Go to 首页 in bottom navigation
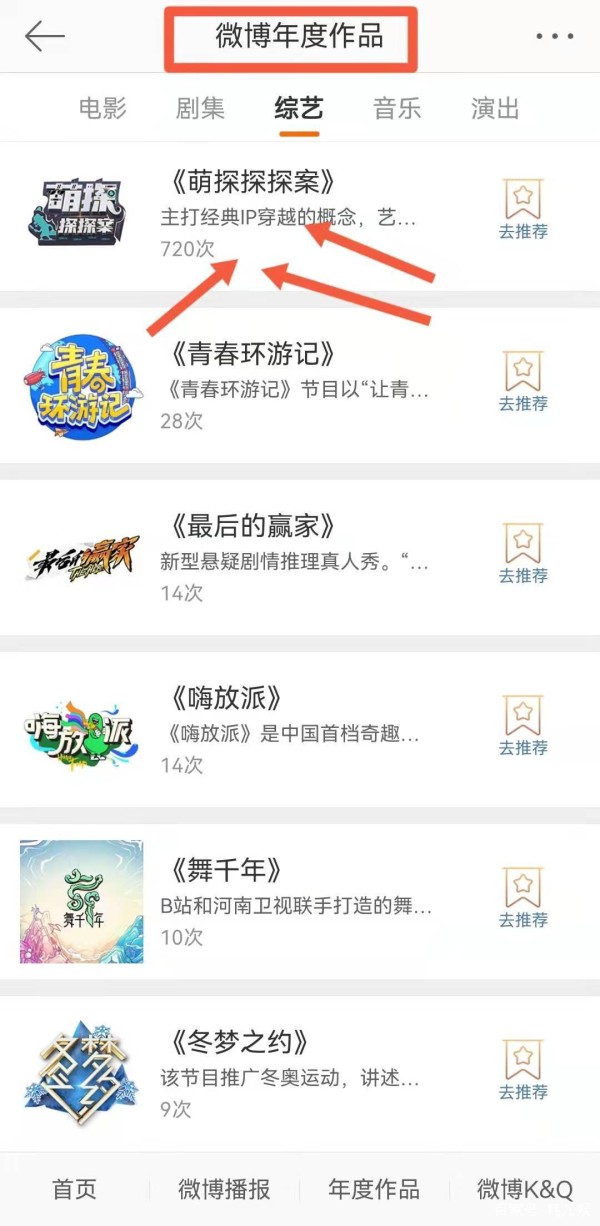The width and height of the screenshot is (600, 1226). coord(75,1189)
